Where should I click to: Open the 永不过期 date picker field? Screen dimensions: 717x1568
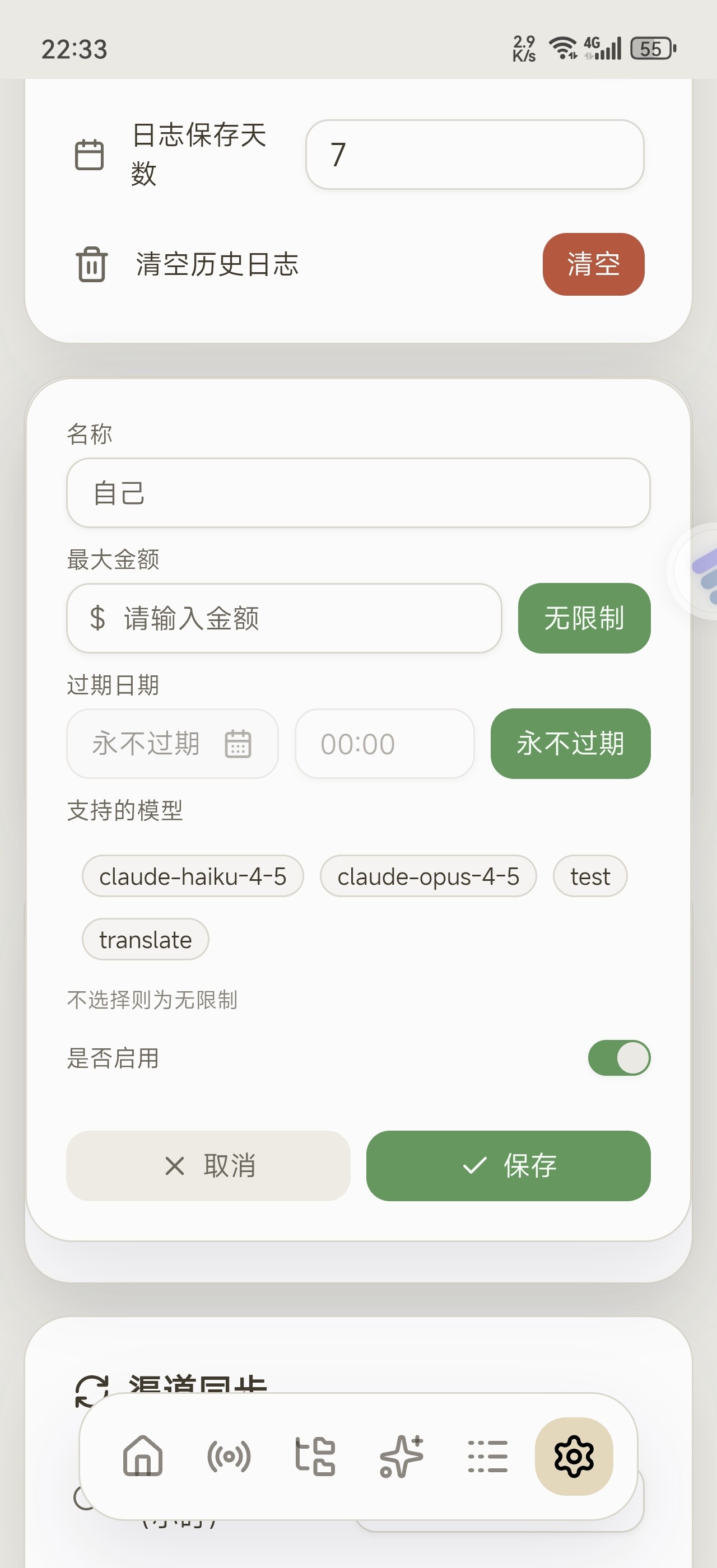pos(173,744)
